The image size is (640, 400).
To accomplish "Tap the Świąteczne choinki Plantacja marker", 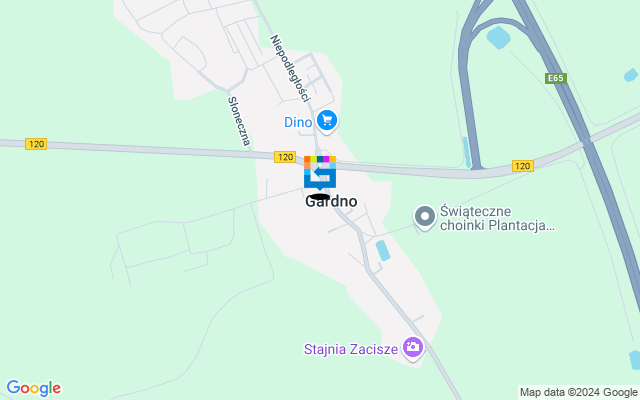I will pyautogui.click(x=425, y=217).
